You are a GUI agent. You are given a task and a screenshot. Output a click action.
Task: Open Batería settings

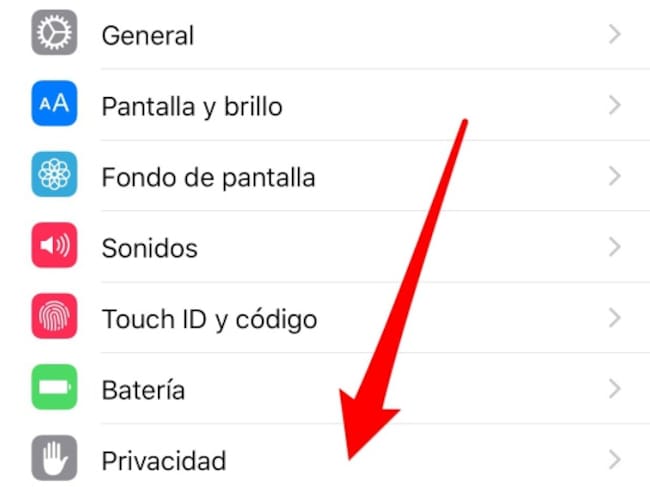tap(143, 390)
